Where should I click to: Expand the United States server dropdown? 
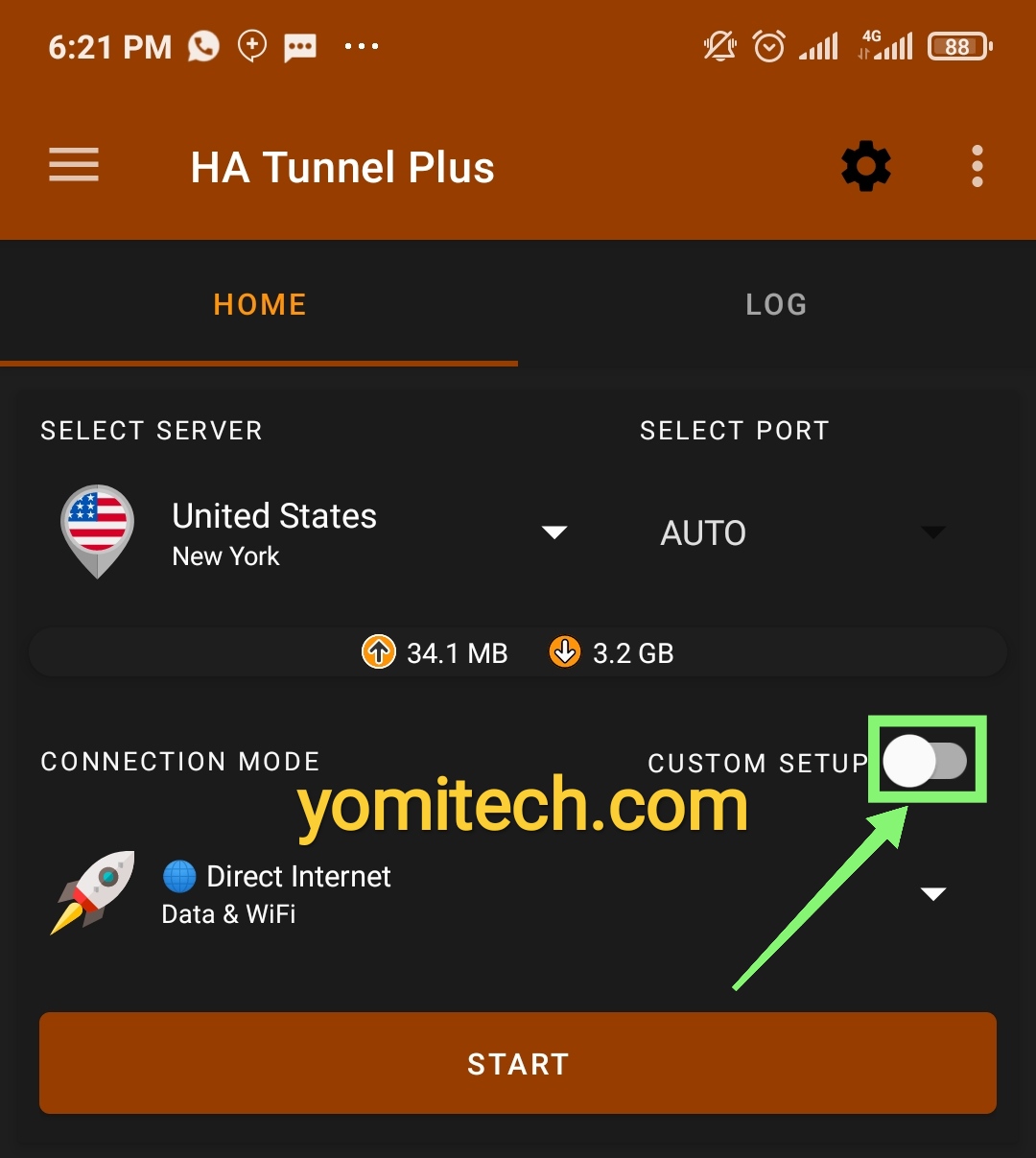[553, 532]
